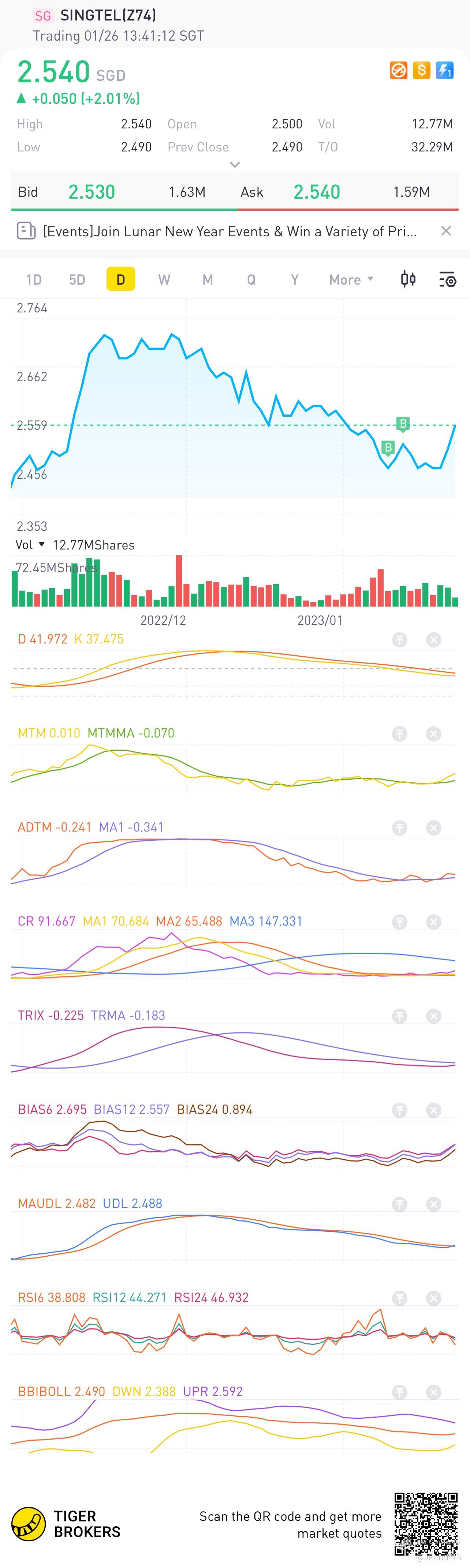This screenshot has height=1568, width=470.
Task: Remove the KDJ indicator panel
Action: coord(433,639)
